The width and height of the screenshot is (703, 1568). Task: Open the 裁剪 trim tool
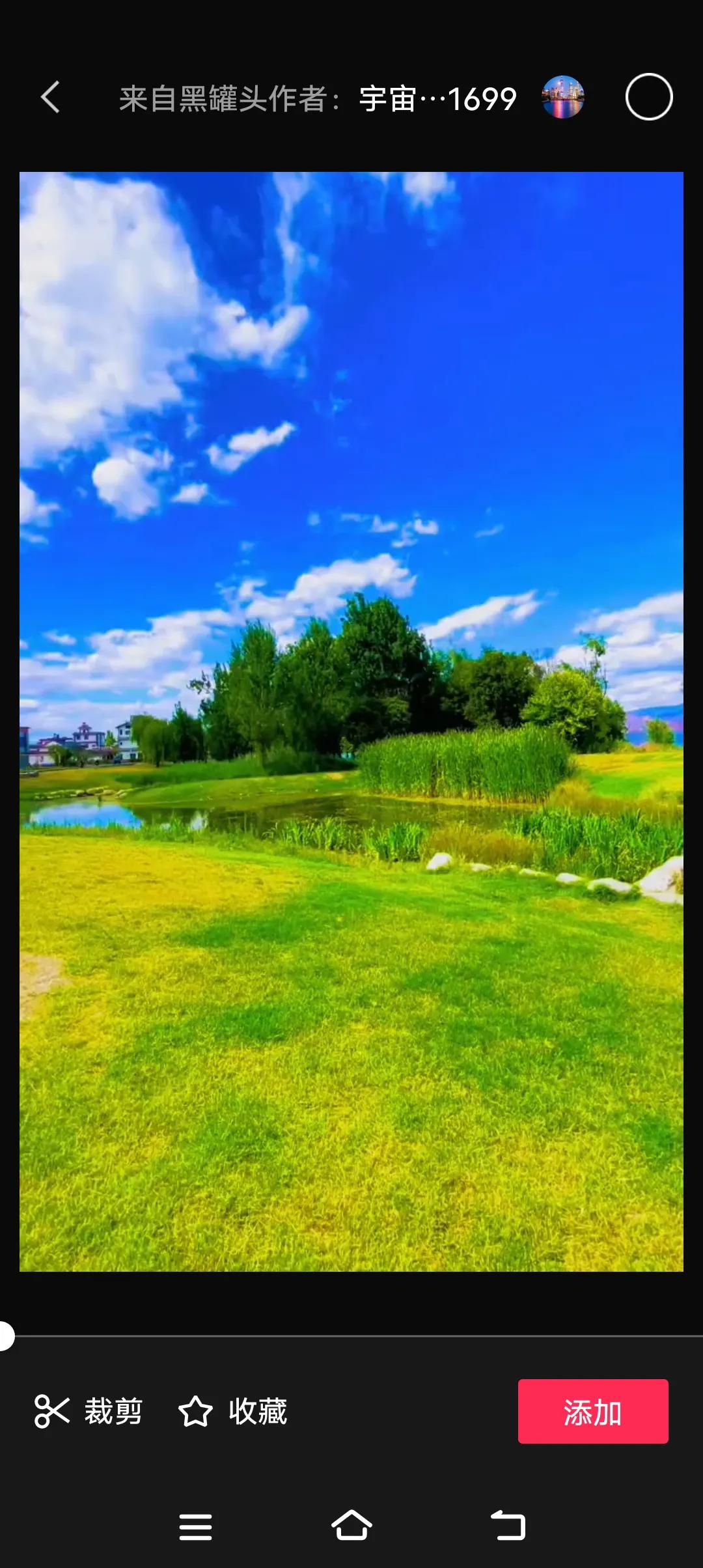coord(89,1412)
